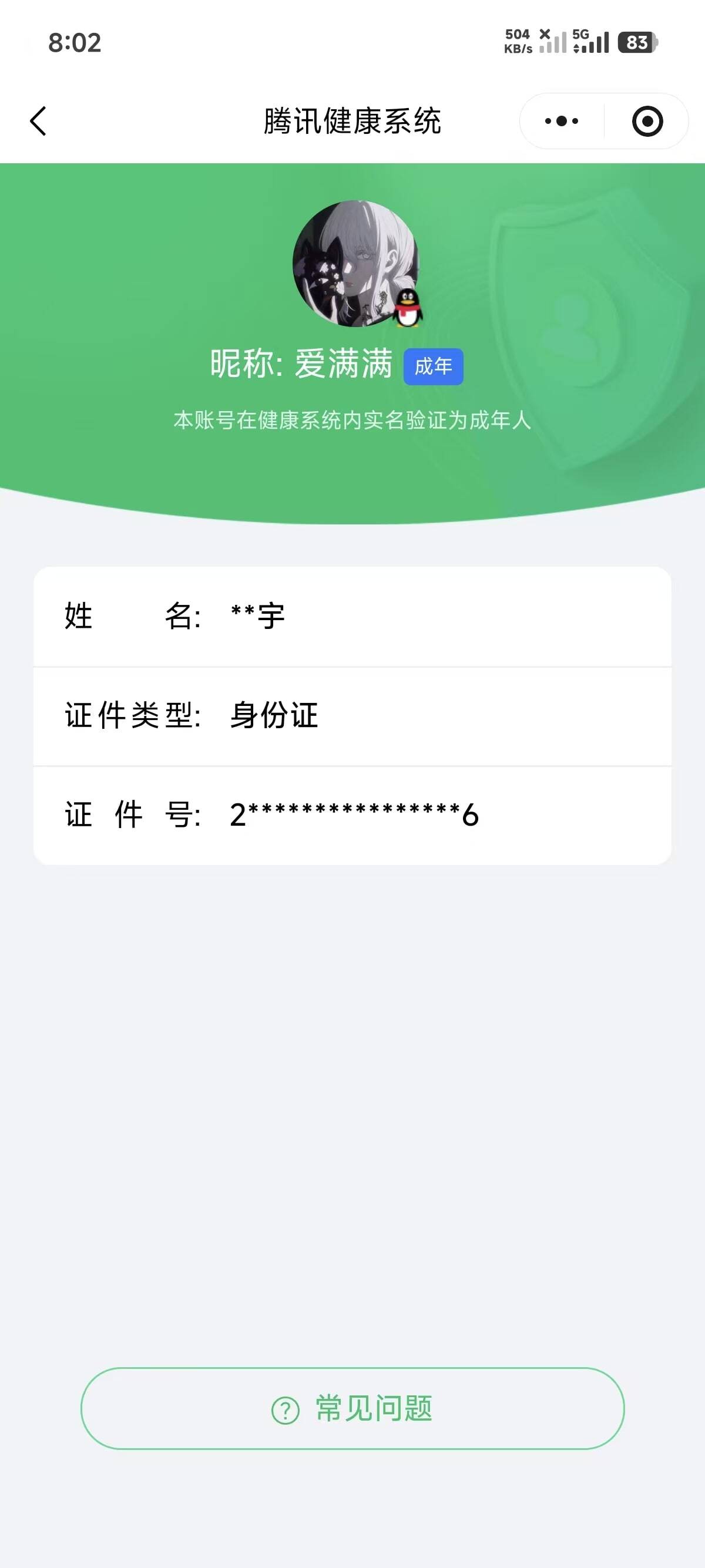Tap the 8:02 clock in status bar
Image resolution: width=705 pixels, height=1568 pixels.
point(74,43)
